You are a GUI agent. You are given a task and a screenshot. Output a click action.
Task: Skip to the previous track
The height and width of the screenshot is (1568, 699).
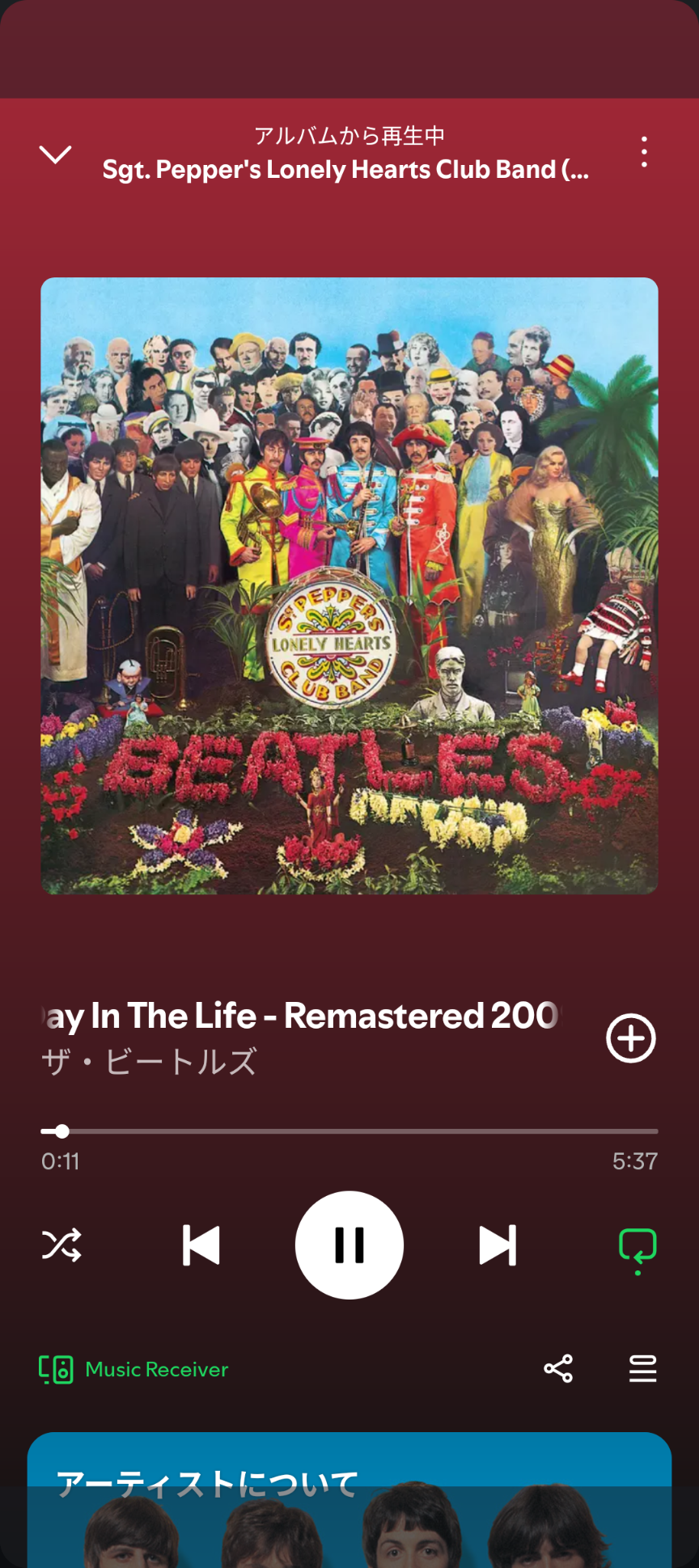point(201,1245)
